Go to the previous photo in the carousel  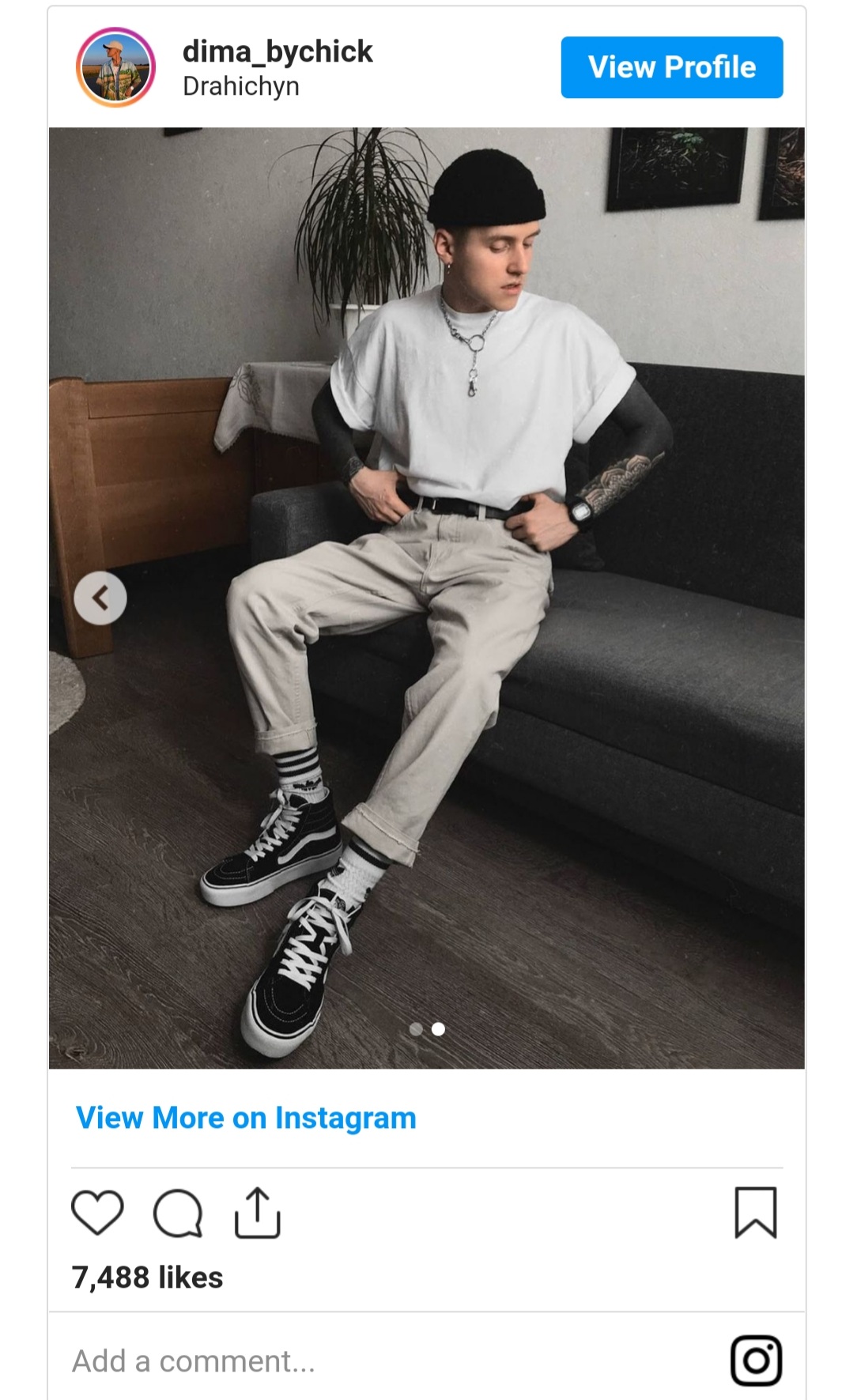[x=100, y=598]
